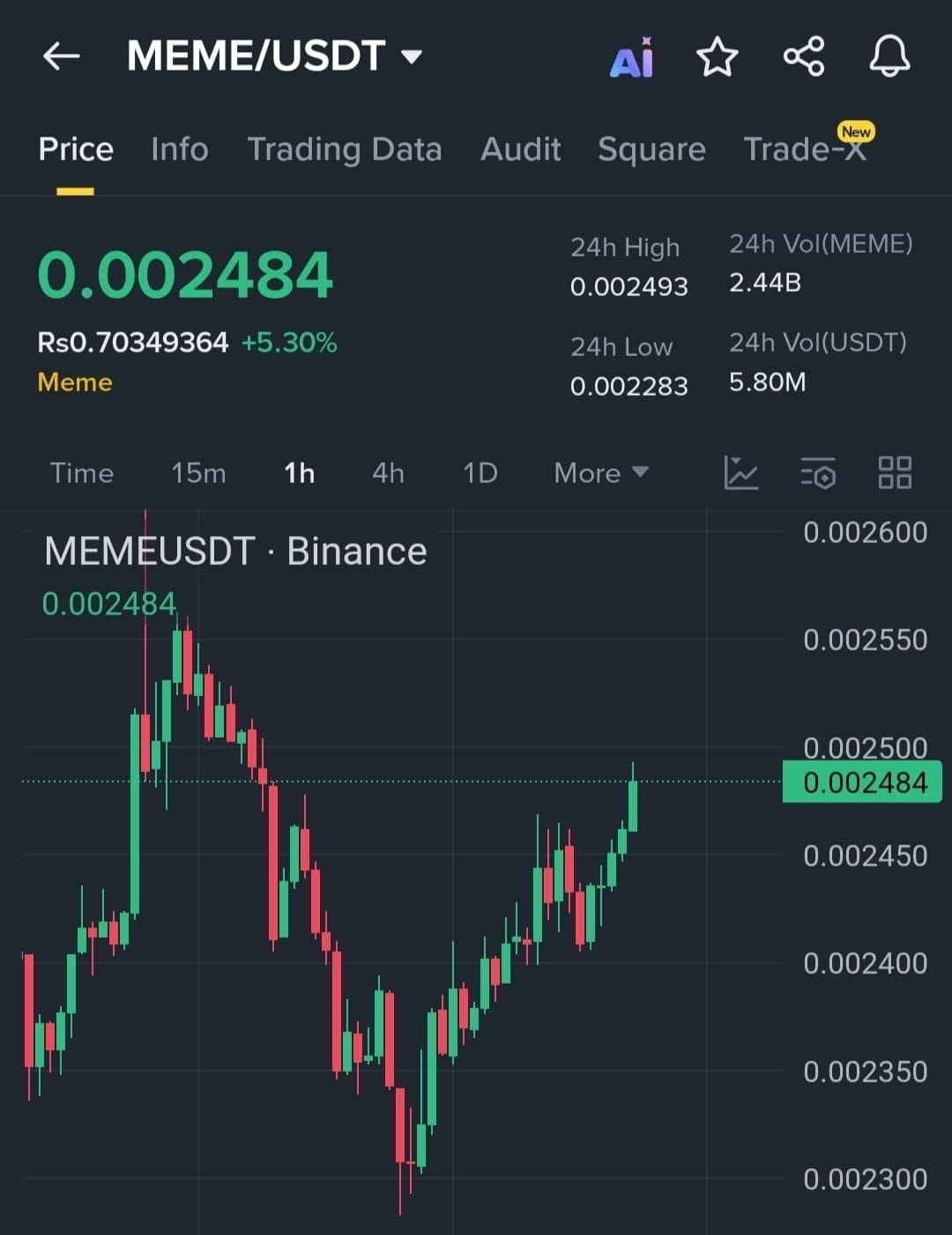Screen dimensions: 952x1235
Task: Switch to the Square tab
Action: [x=651, y=149]
